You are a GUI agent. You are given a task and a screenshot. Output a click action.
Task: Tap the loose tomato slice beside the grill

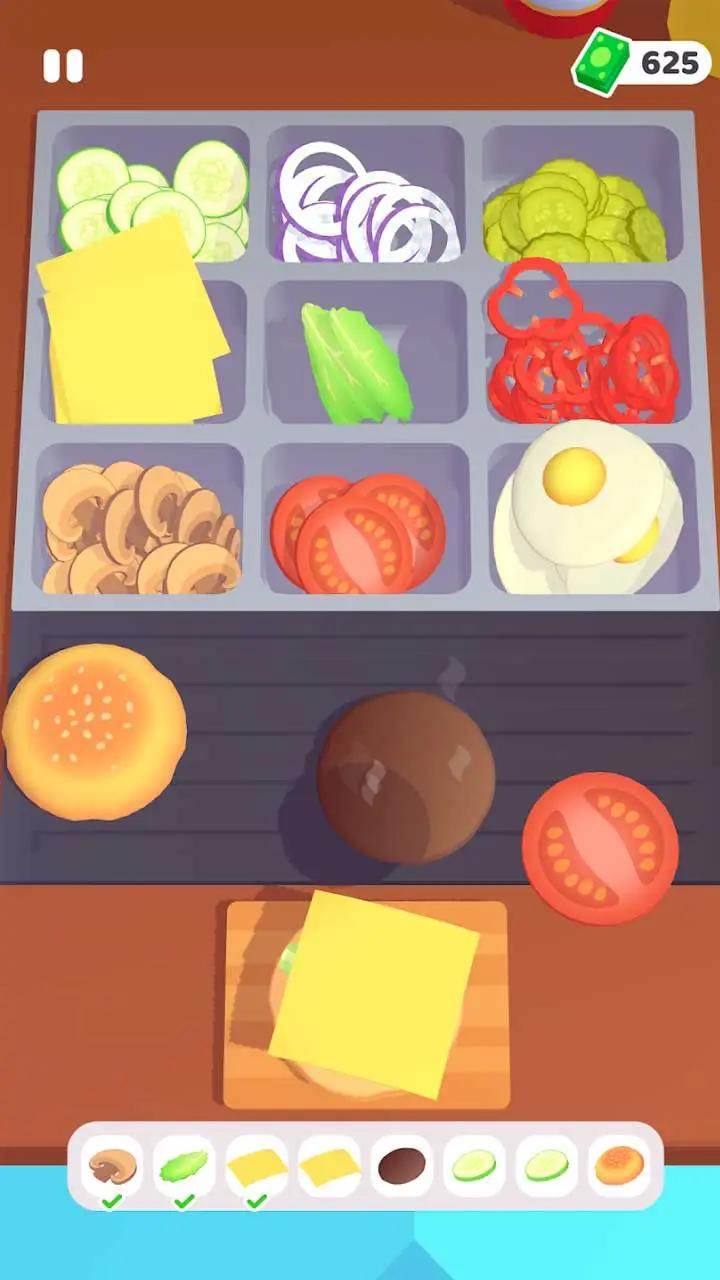pyautogui.click(x=600, y=848)
